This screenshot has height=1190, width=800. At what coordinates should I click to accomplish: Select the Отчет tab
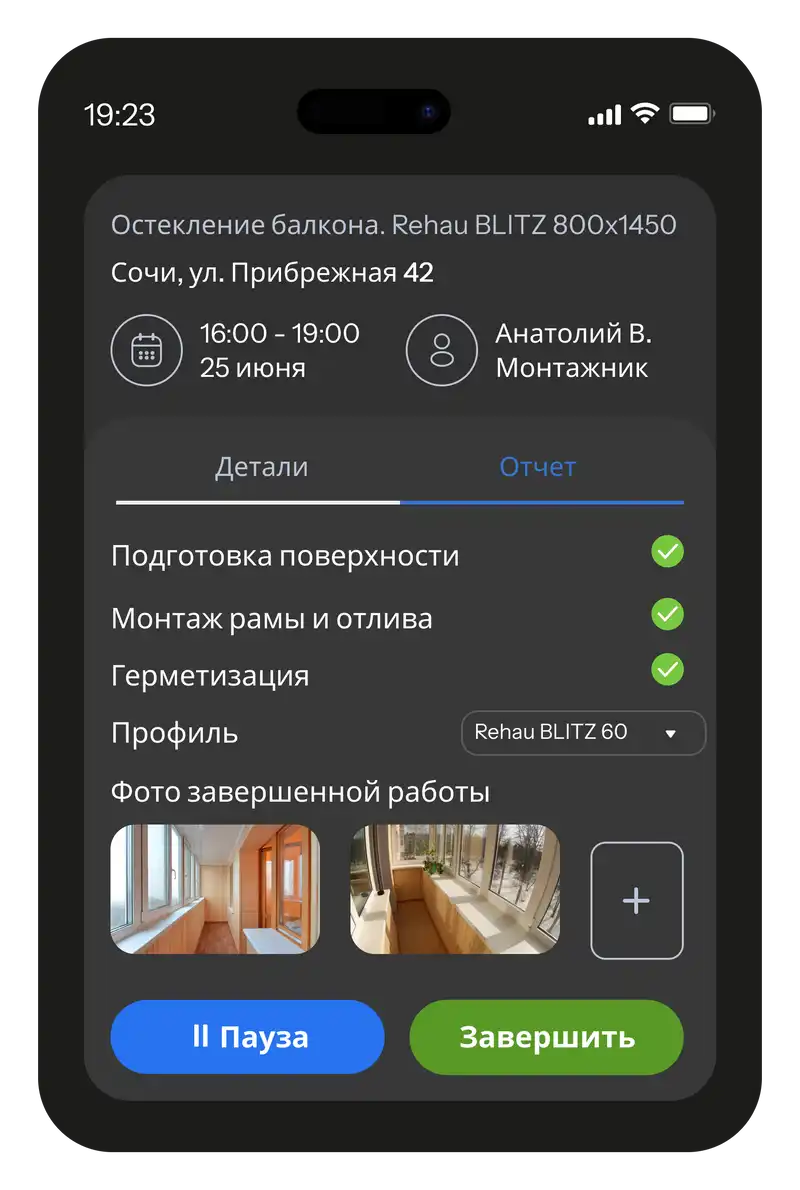tap(538, 468)
